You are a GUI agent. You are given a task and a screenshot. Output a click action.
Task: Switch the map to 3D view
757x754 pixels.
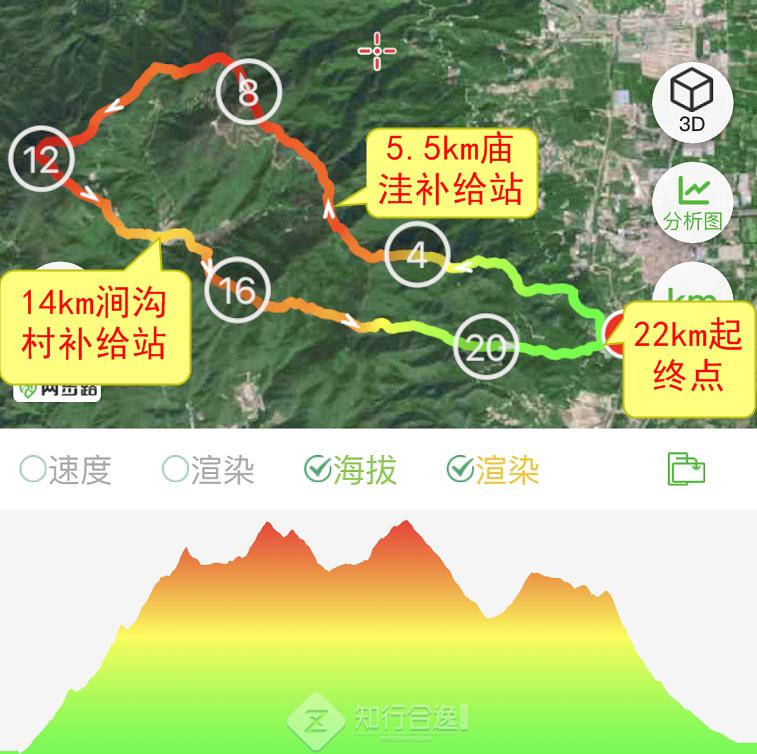pos(692,102)
